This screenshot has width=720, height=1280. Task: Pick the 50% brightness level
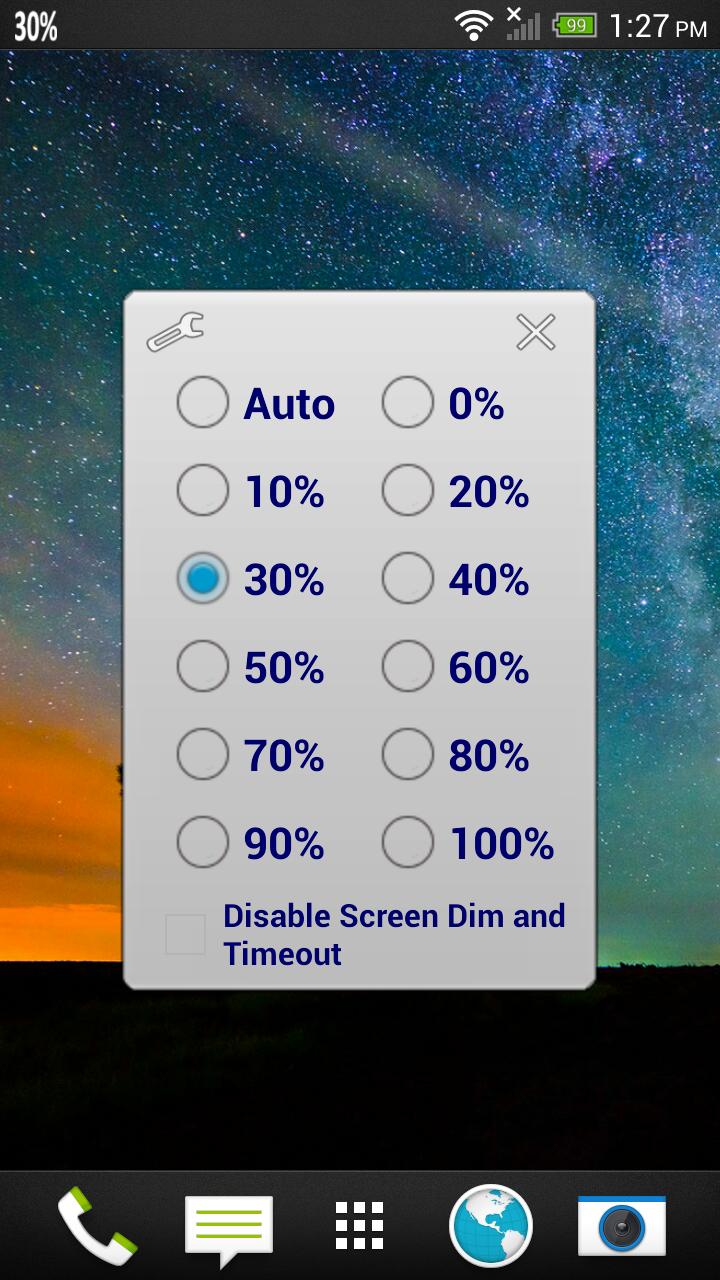coord(203,666)
